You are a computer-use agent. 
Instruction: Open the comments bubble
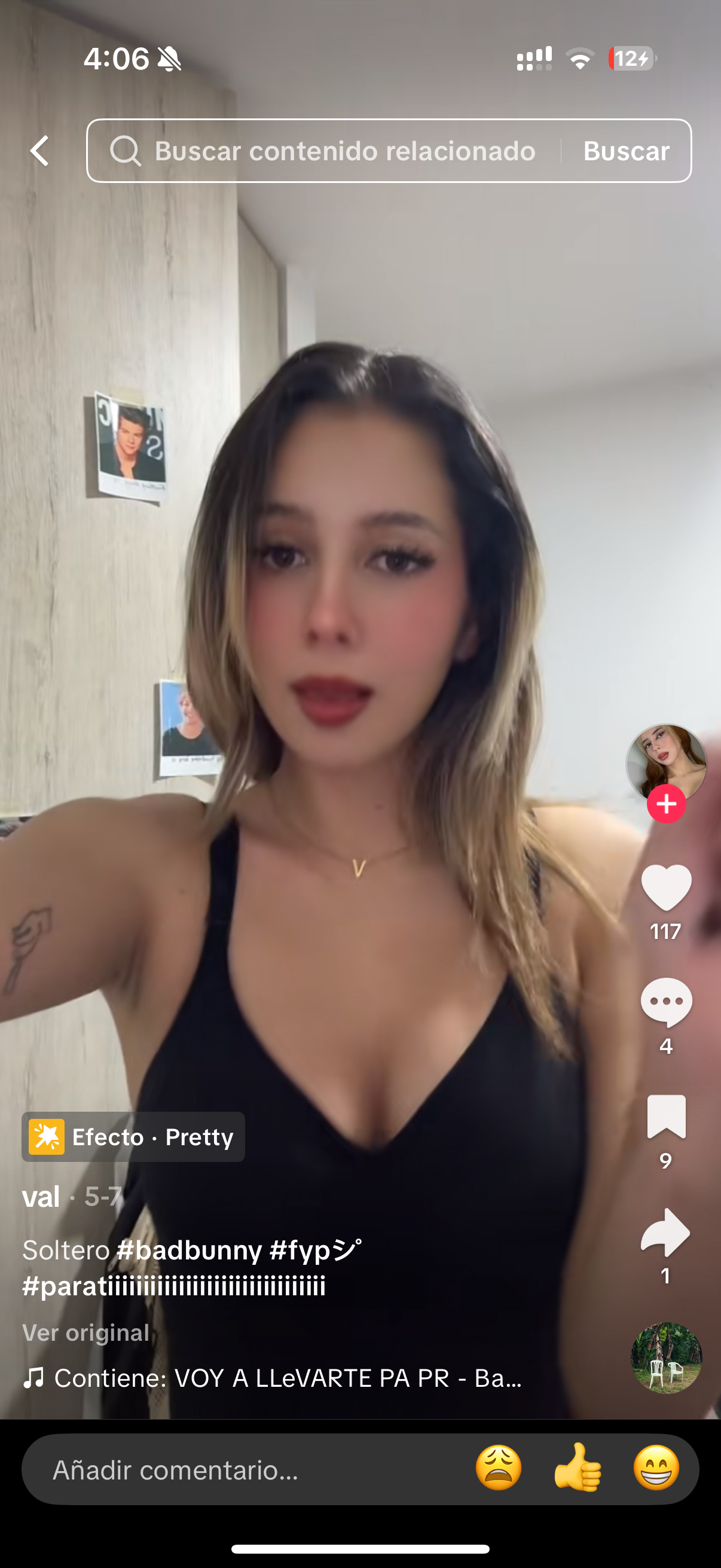(666, 1002)
